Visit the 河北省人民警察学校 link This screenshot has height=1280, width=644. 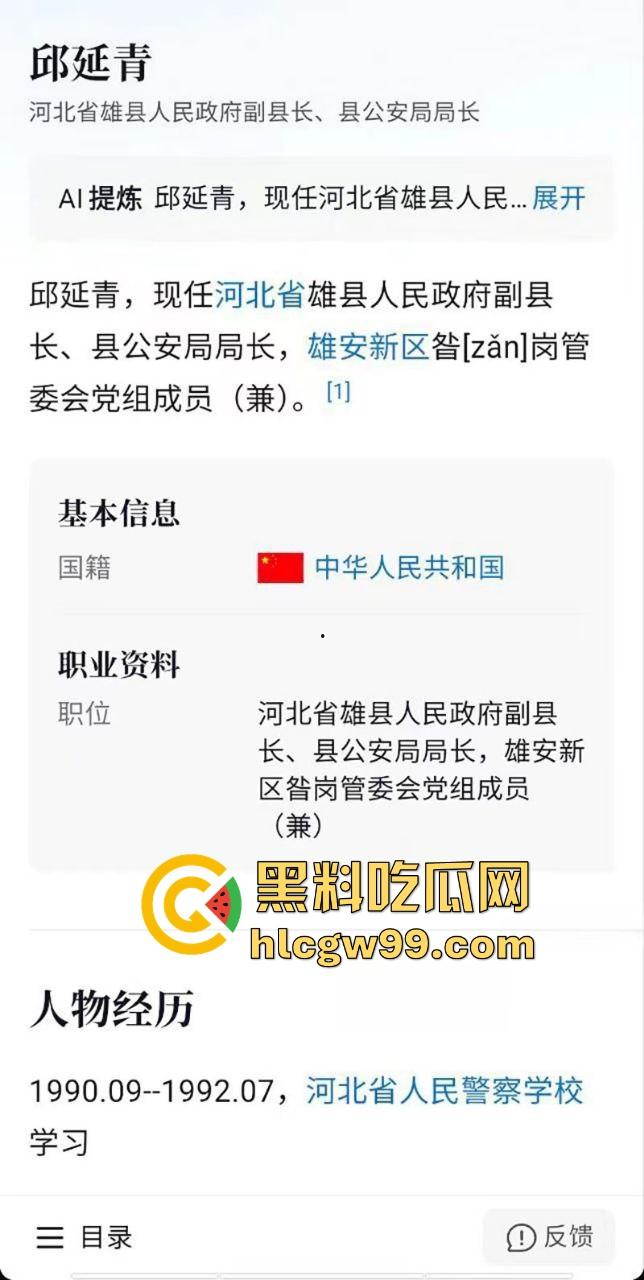pyautogui.click(x=444, y=1090)
